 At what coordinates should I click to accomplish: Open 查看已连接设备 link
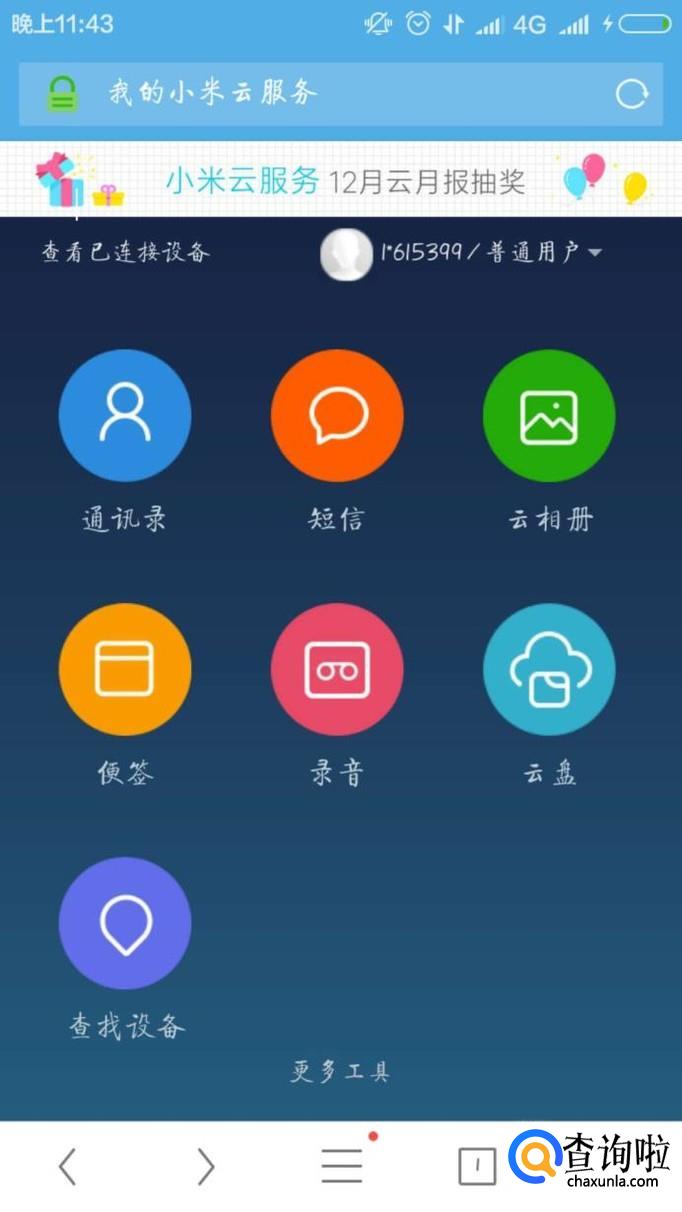(x=126, y=252)
